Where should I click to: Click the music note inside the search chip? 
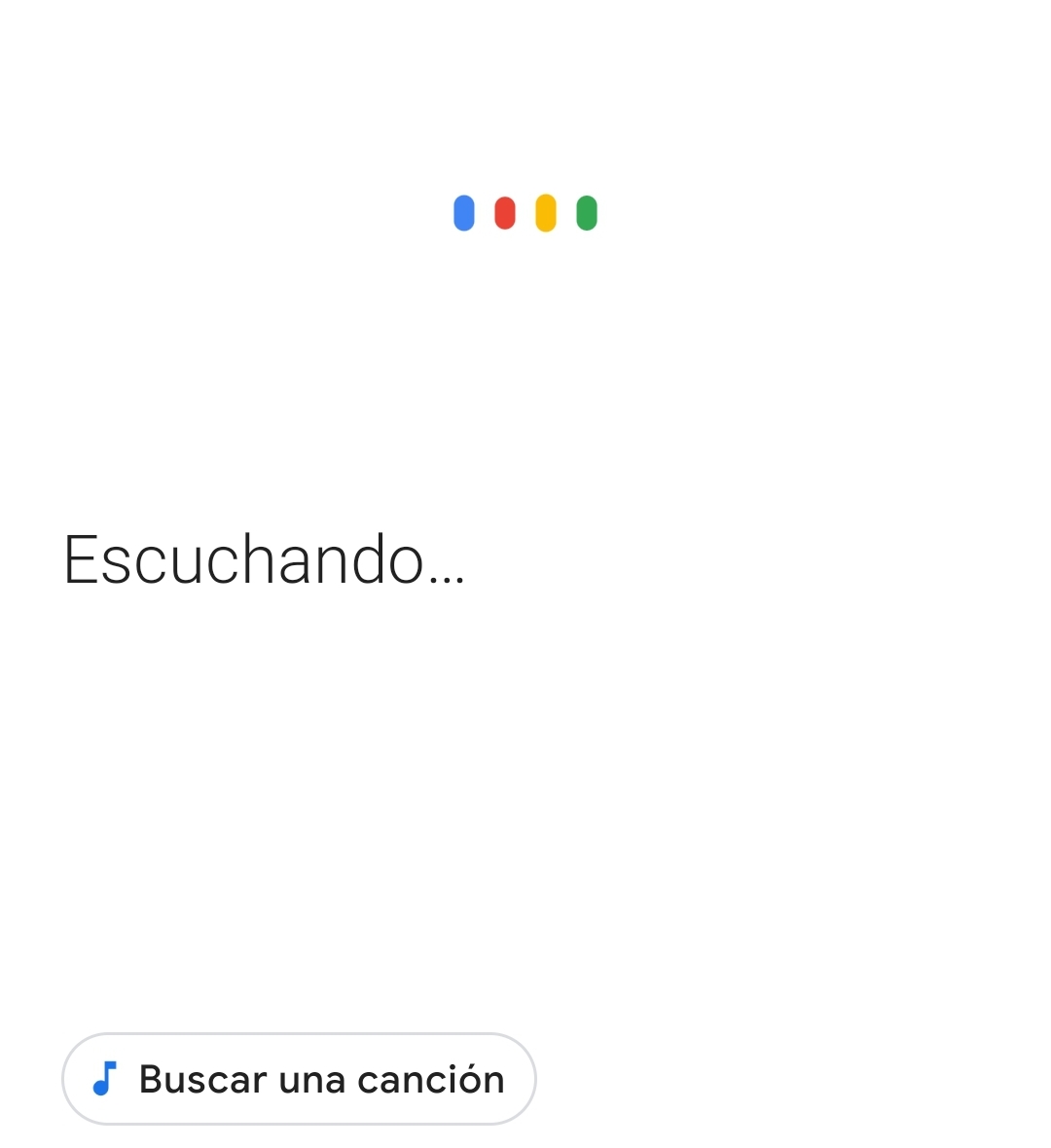coord(103,1079)
